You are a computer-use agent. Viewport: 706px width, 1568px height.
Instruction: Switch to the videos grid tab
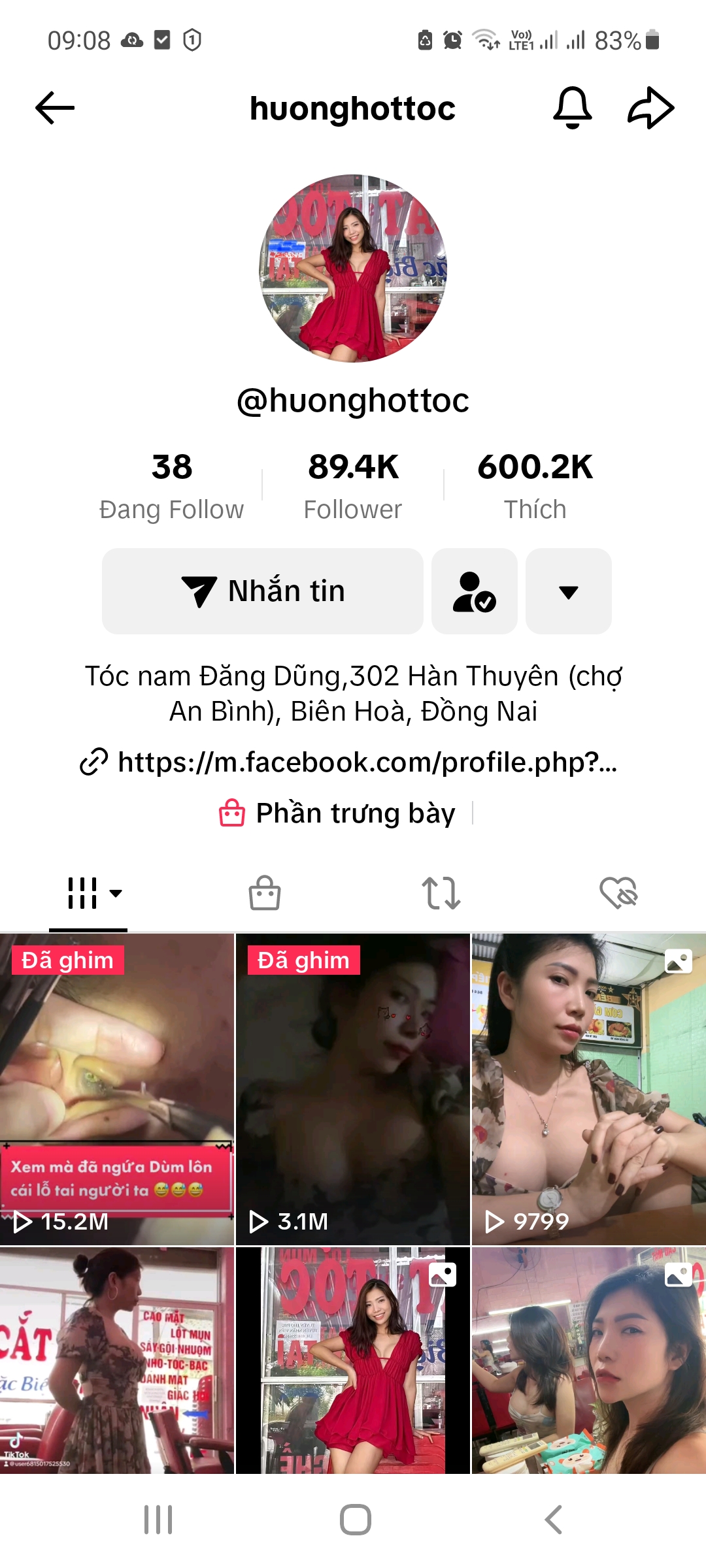click(x=88, y=893)
